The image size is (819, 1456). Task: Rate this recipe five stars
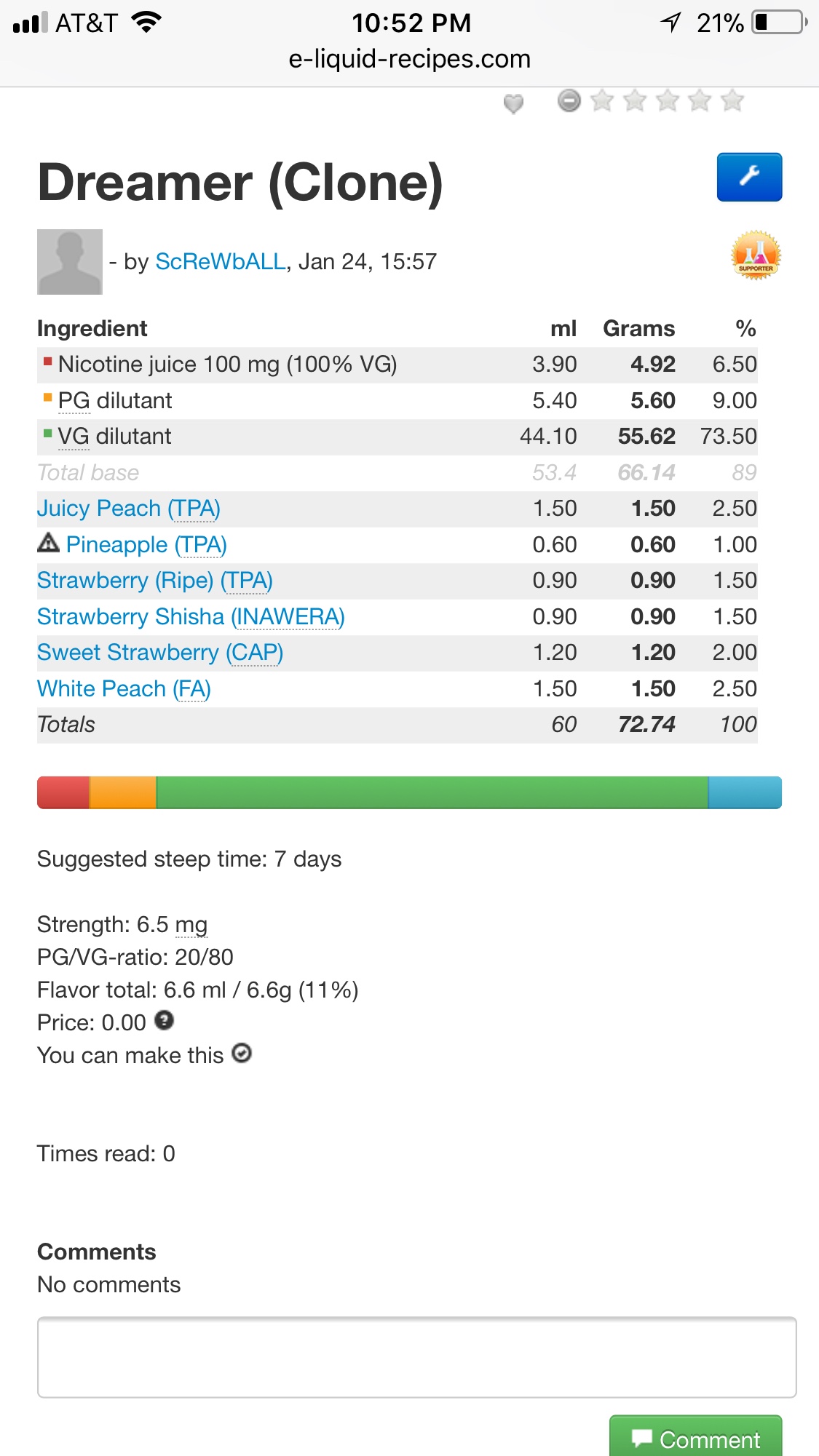[x=732, y=100]
